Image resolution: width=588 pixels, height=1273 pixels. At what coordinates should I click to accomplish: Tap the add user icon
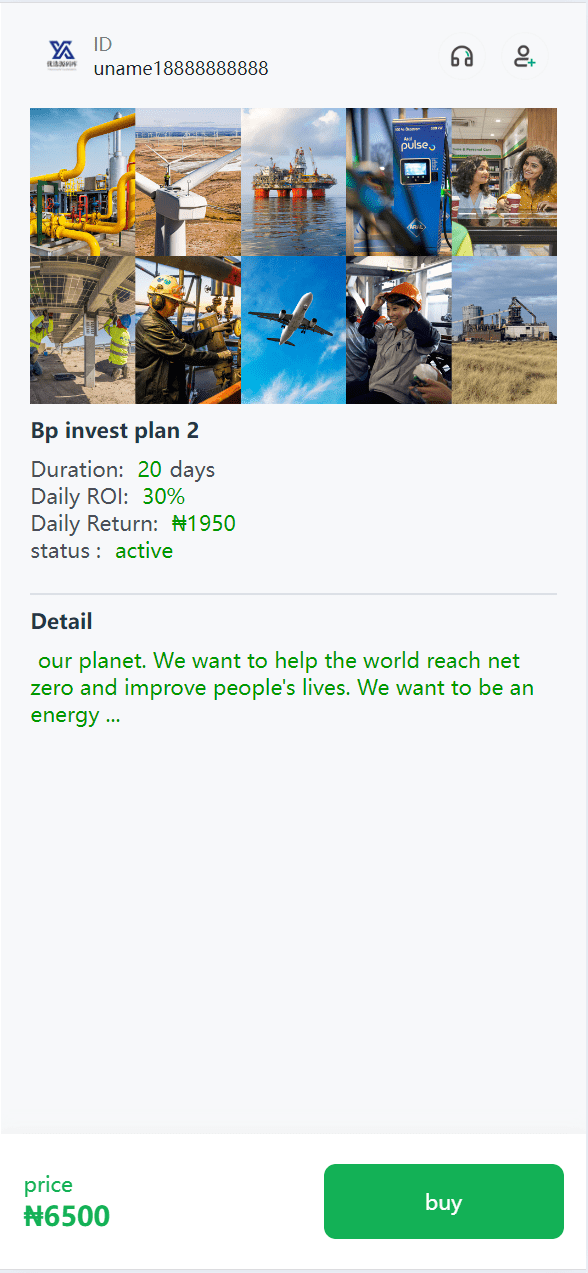524,56
